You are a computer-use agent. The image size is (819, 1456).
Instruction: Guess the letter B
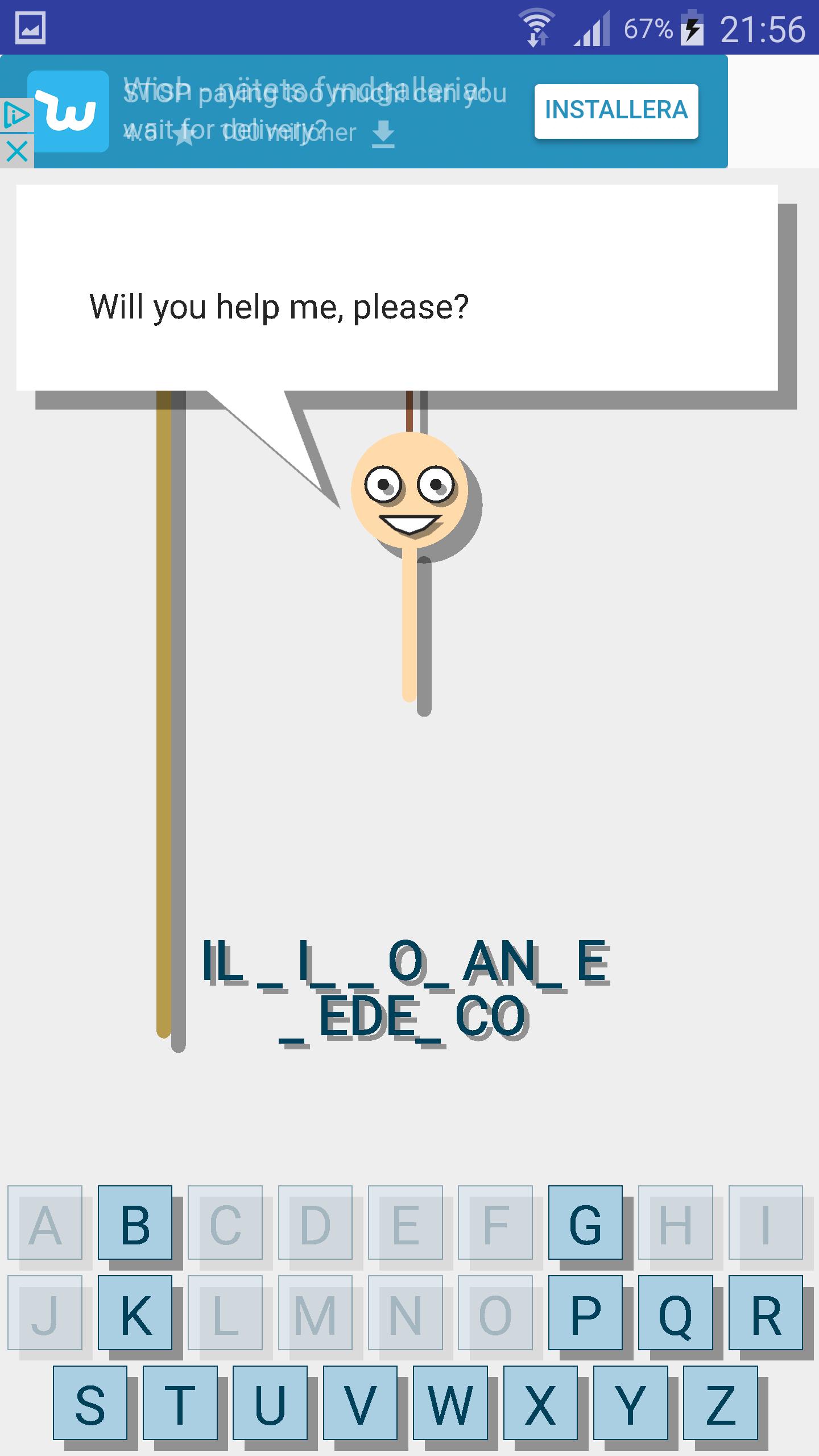point(135,1222)
